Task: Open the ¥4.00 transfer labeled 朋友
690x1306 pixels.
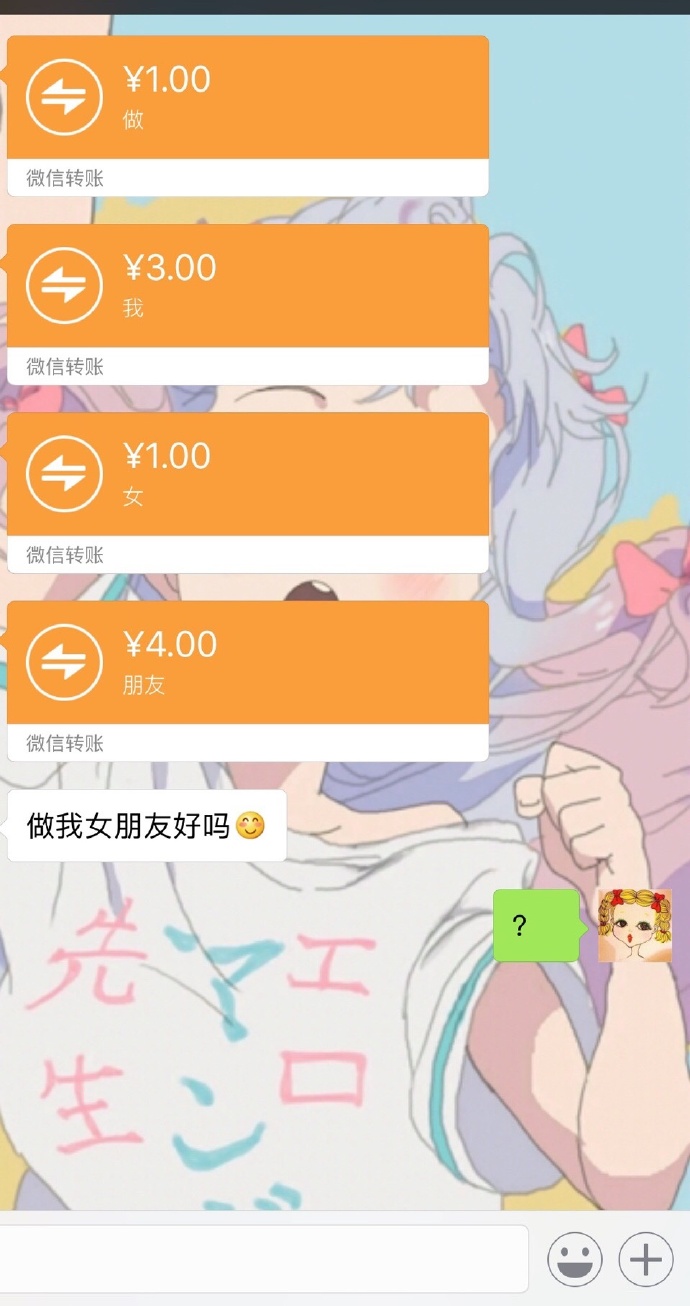Action: point(247,662)
